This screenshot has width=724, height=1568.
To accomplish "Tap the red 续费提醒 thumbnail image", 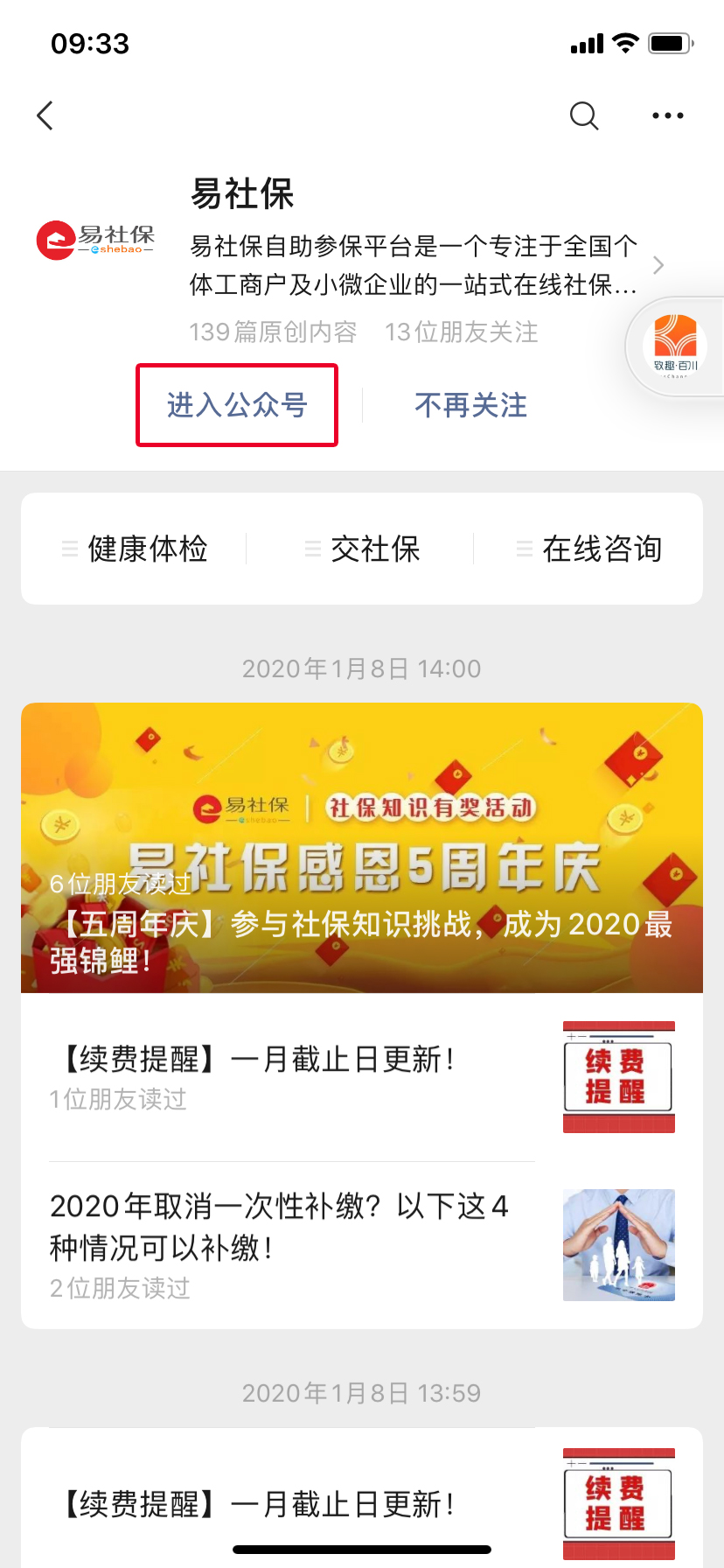I will click(618, 1075).
